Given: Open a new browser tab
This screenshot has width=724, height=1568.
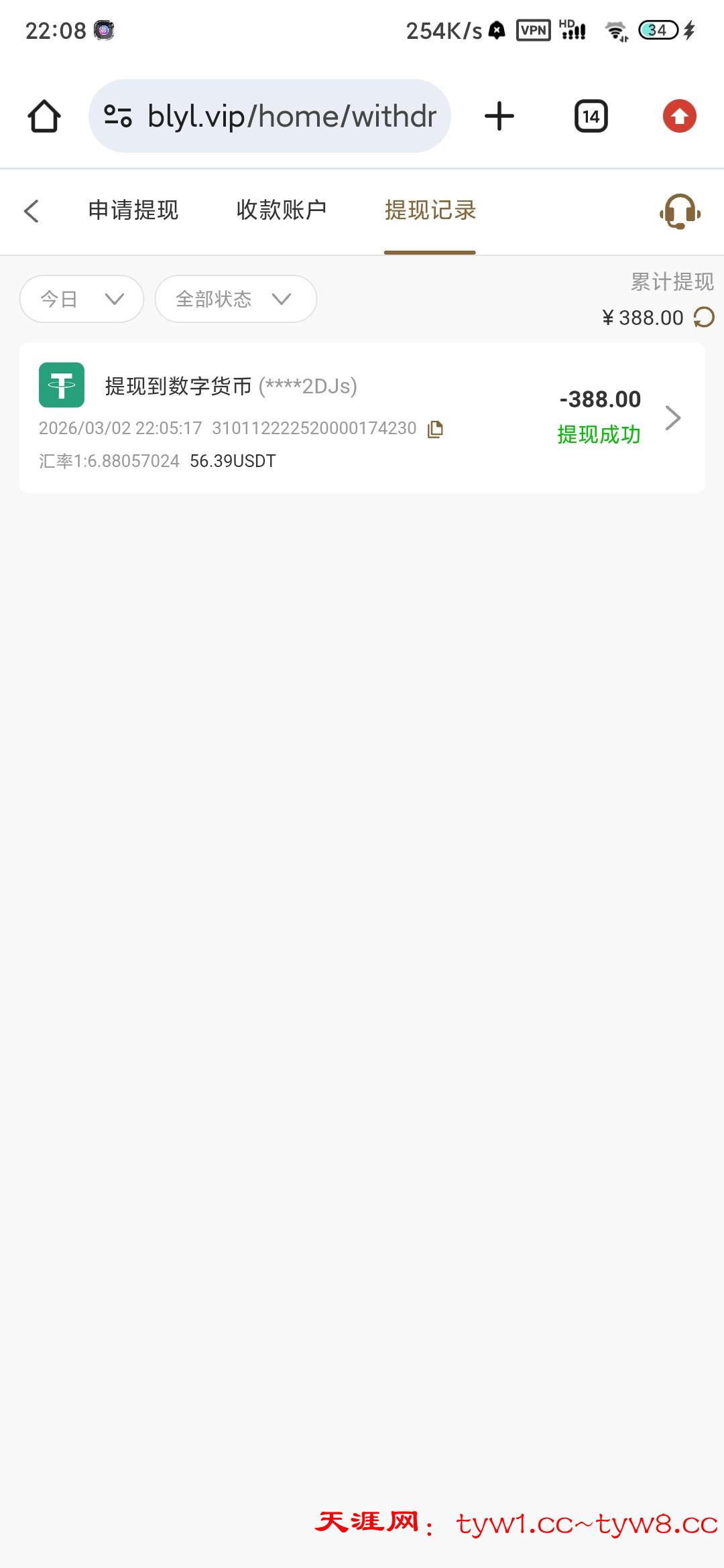Looking at the screenshot, I should [499, 117].
